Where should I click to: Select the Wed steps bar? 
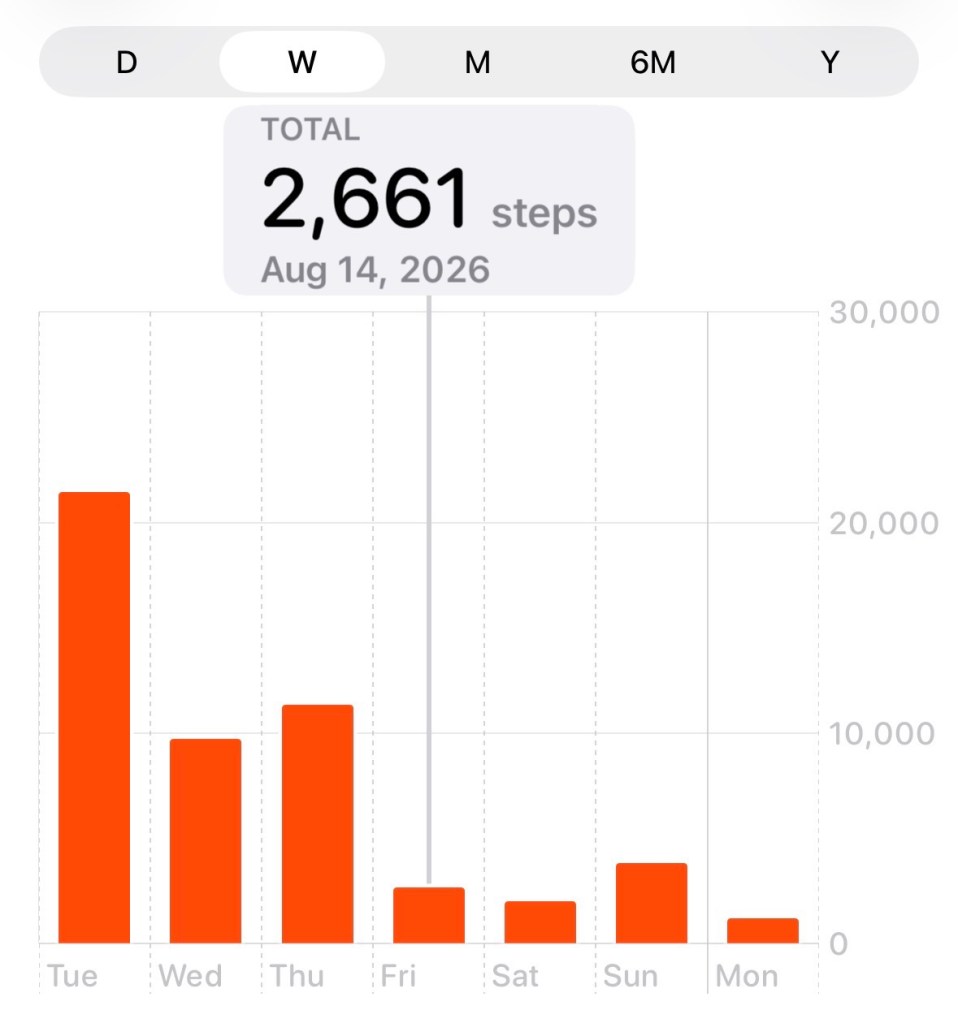pyautogui.click(x=206, y=841)
